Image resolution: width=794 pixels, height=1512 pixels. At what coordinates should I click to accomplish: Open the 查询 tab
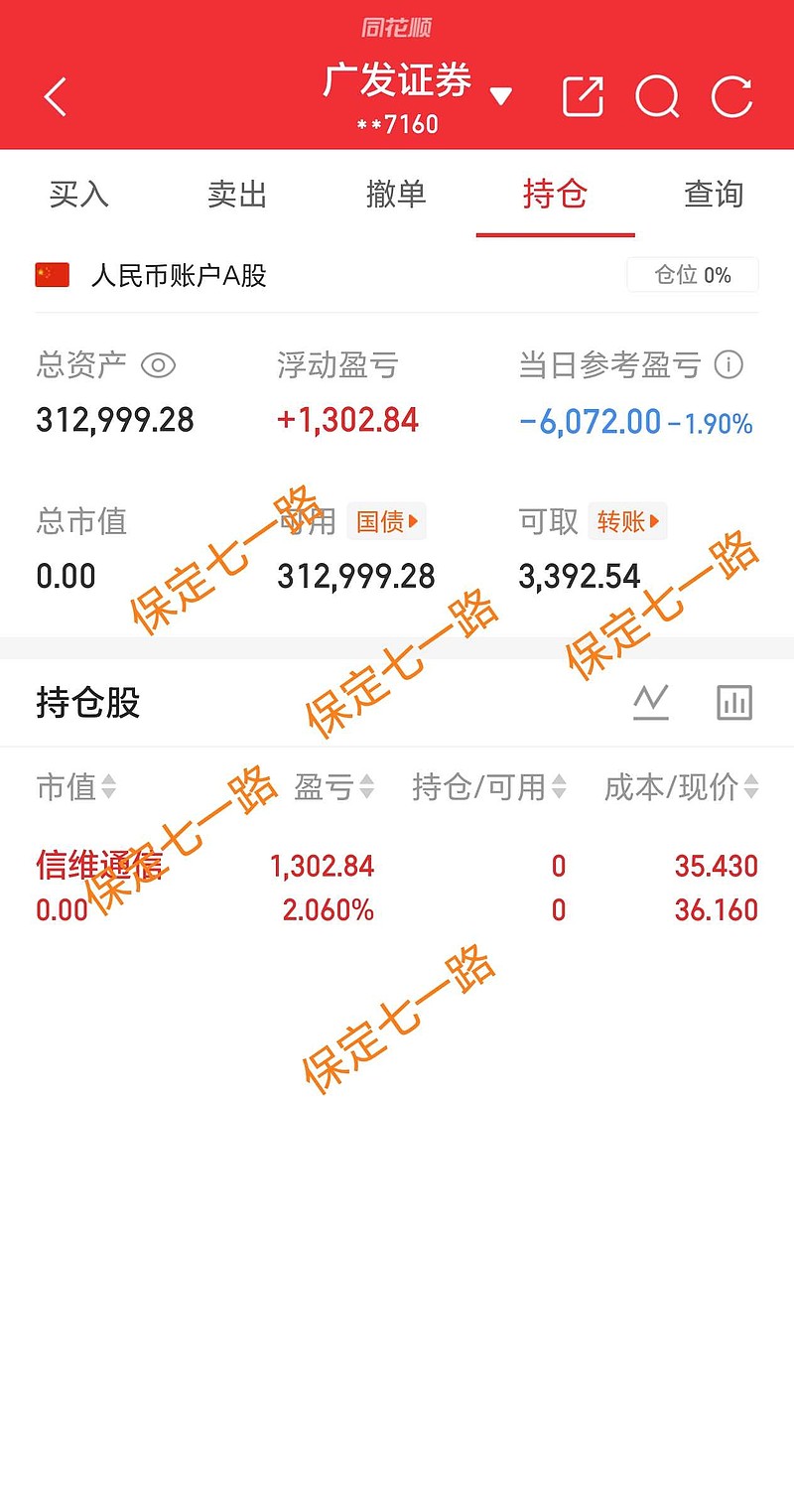click(713, 196)
